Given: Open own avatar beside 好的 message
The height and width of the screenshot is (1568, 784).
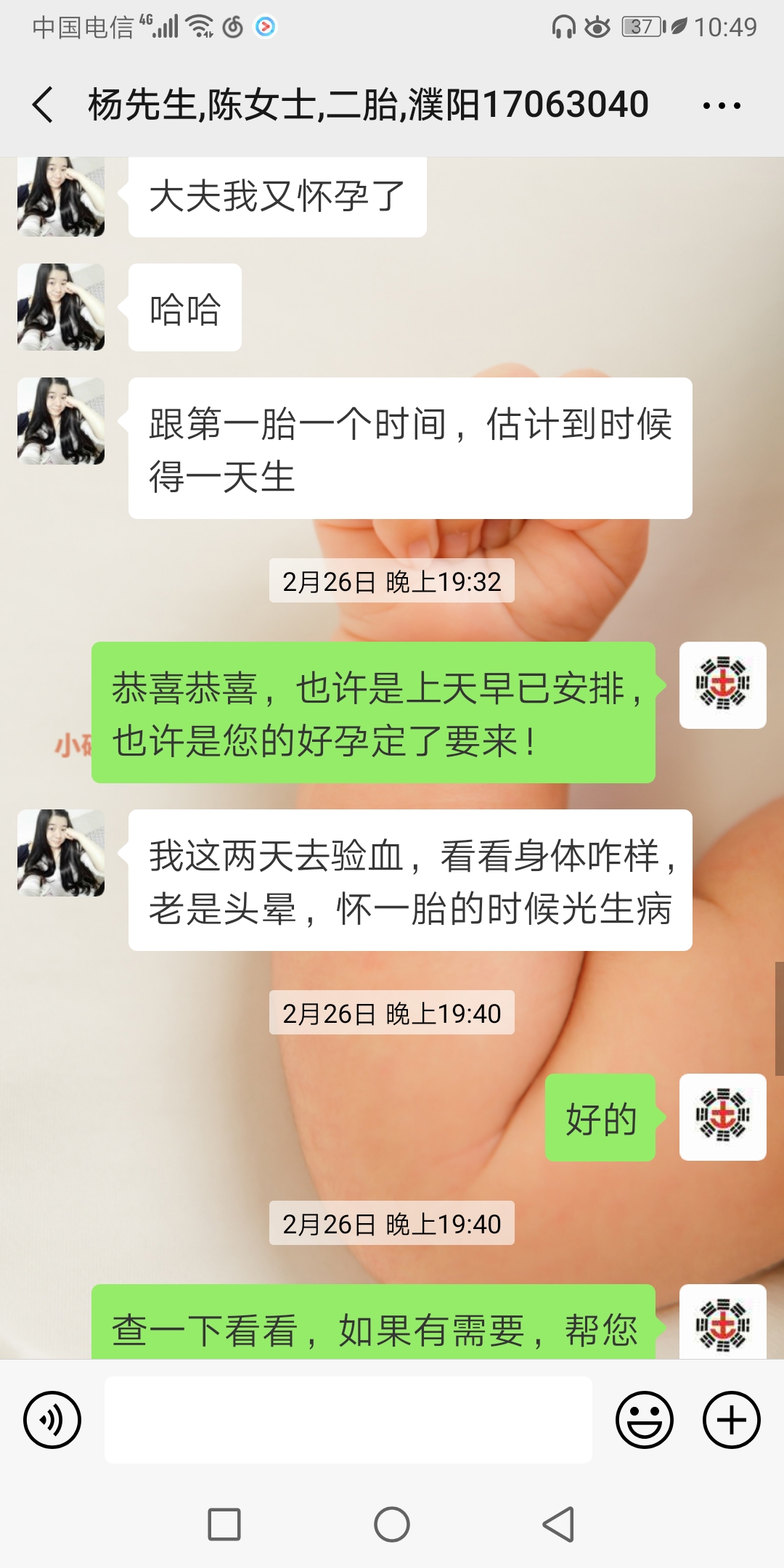Looking at the screenshot, I should (x=723, y=1117).
